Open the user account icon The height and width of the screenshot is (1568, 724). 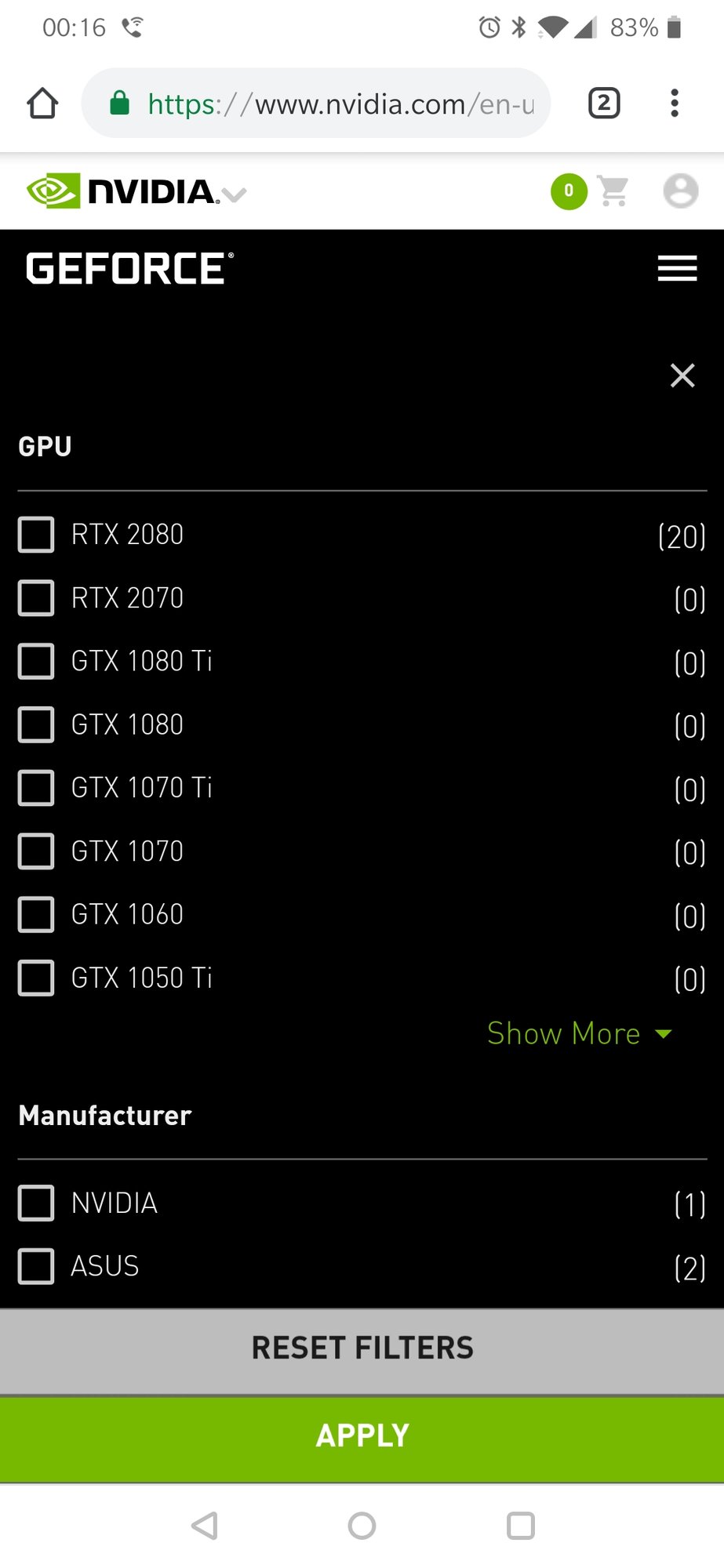click(x=680, y=191)
